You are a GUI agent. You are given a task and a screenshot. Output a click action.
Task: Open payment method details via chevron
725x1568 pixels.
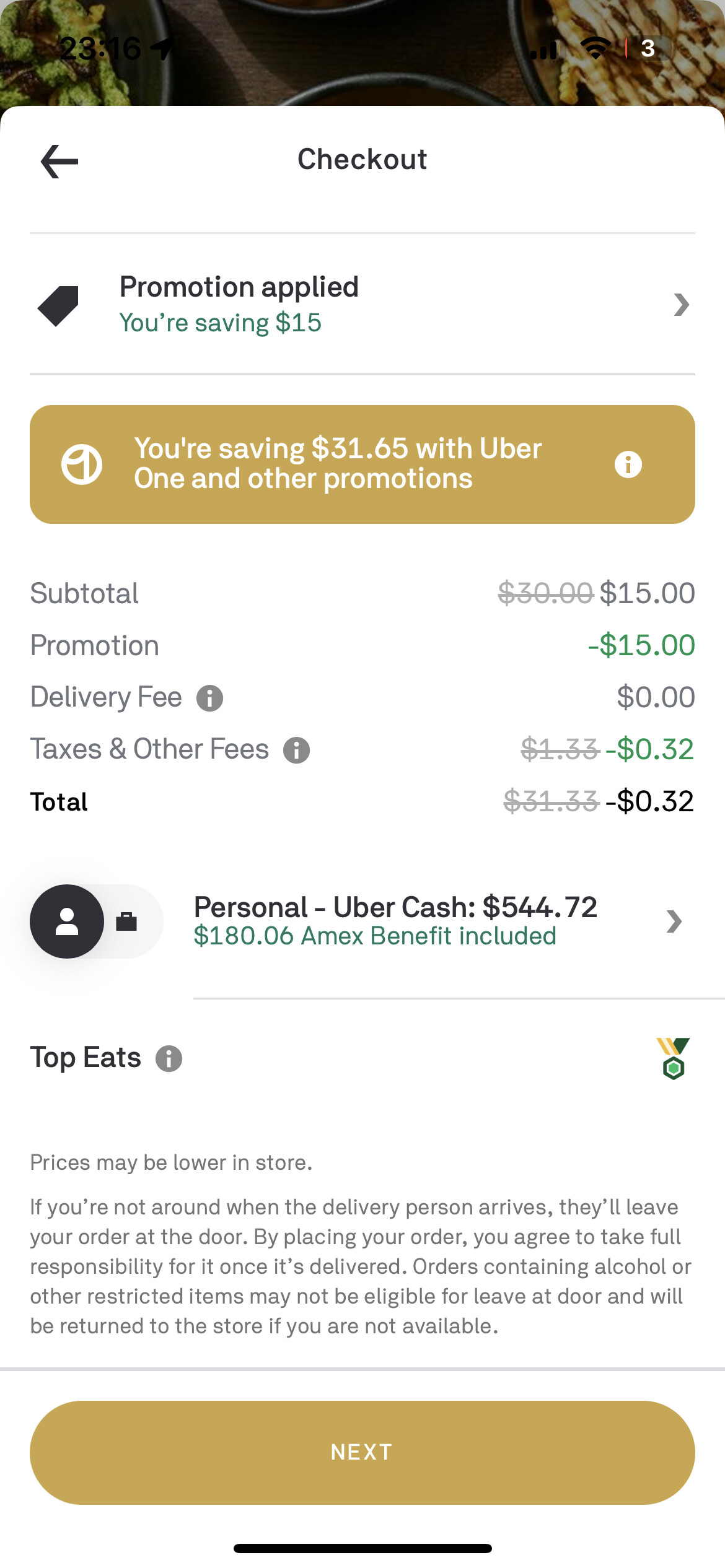coord(673,921)
